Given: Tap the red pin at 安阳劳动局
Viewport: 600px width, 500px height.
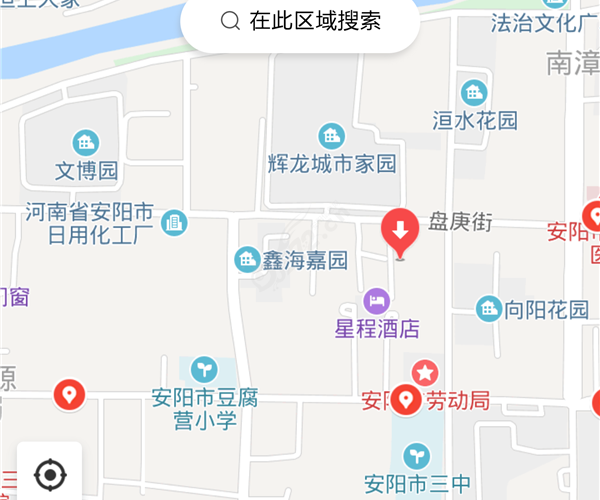Looking at the screenshot, I should coord(407,399).
